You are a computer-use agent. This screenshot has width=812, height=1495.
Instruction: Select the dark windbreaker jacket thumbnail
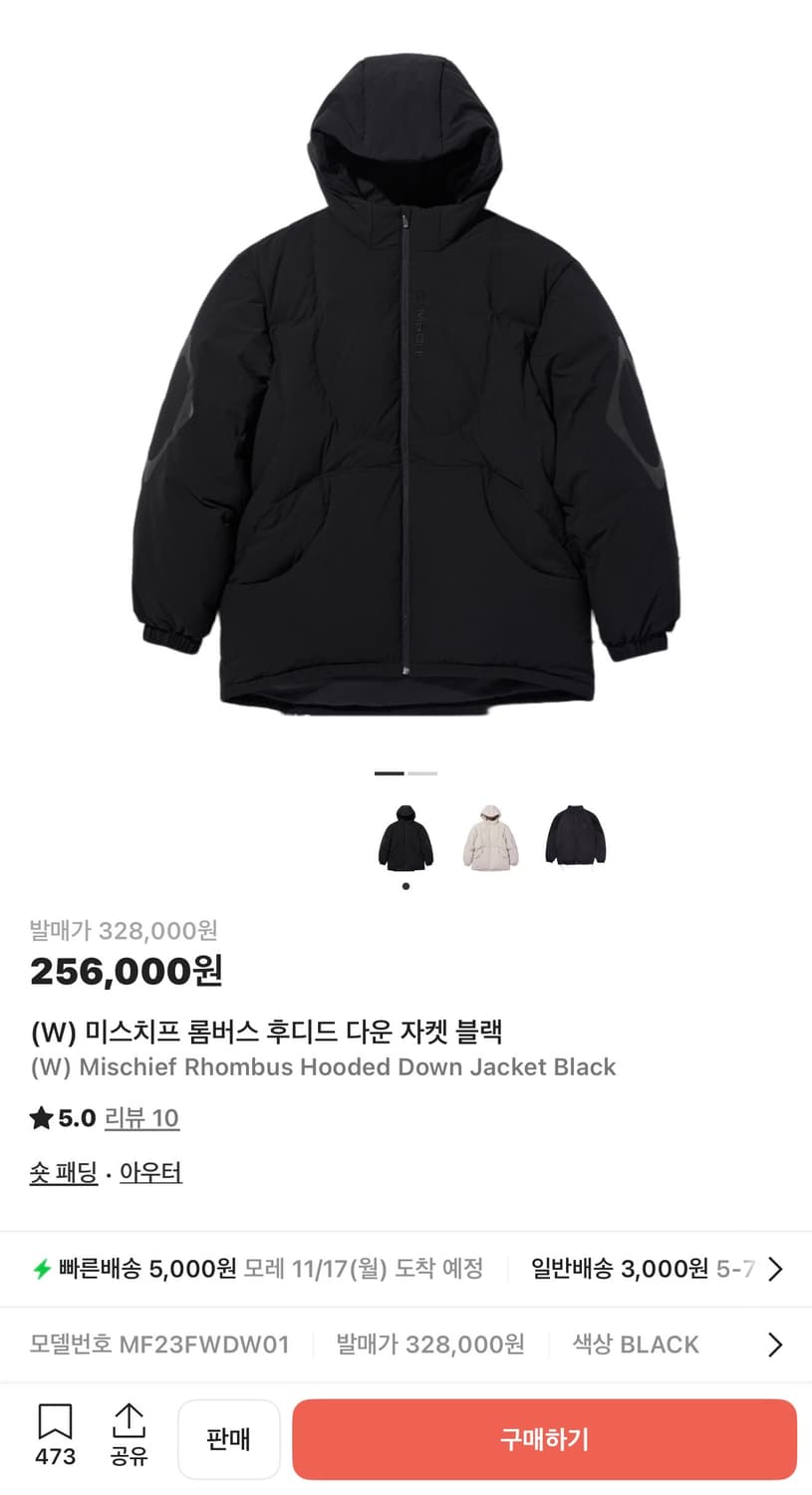click(x=577, y=838)
